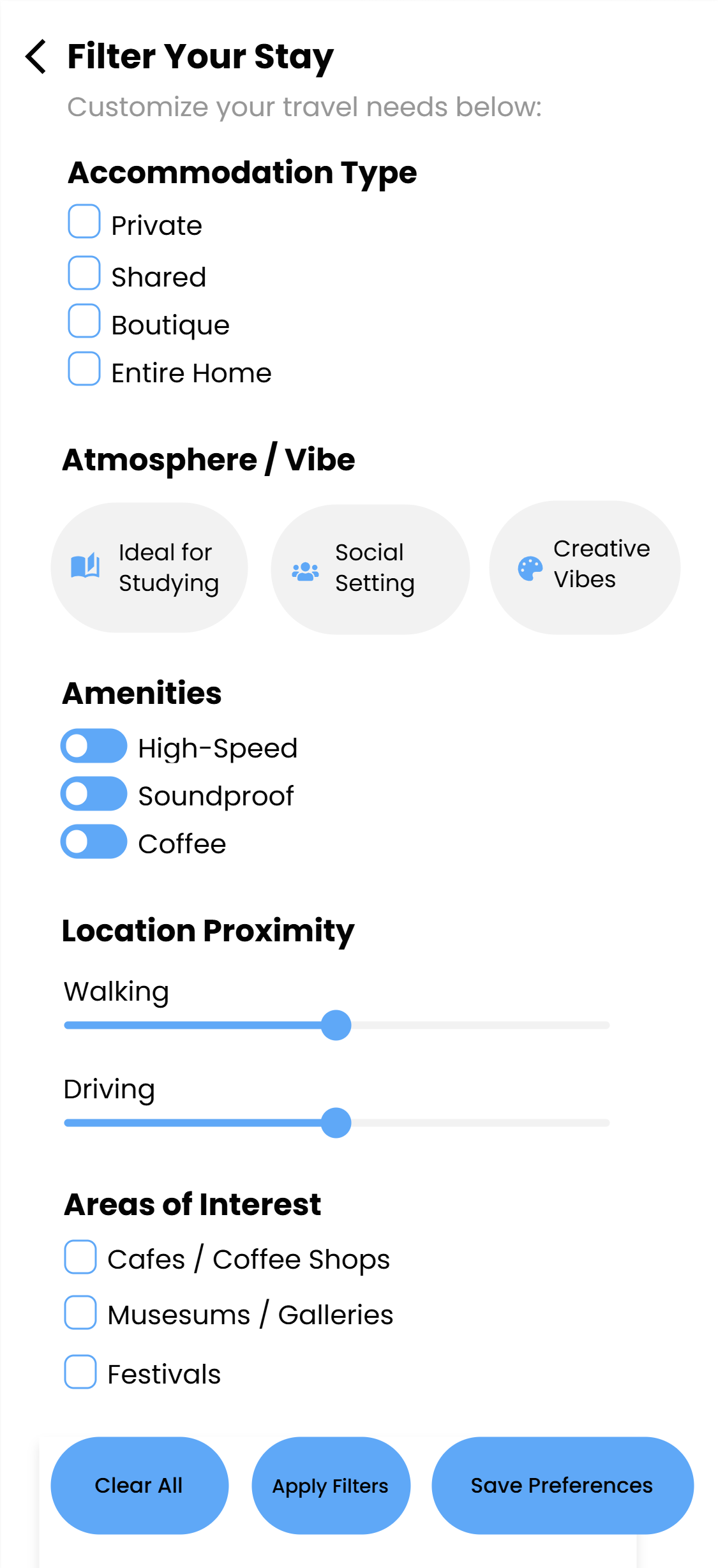718x1568 pixels.
Task: Check the Musesums / Galleries checkbox
Action: pos(80,1313)
